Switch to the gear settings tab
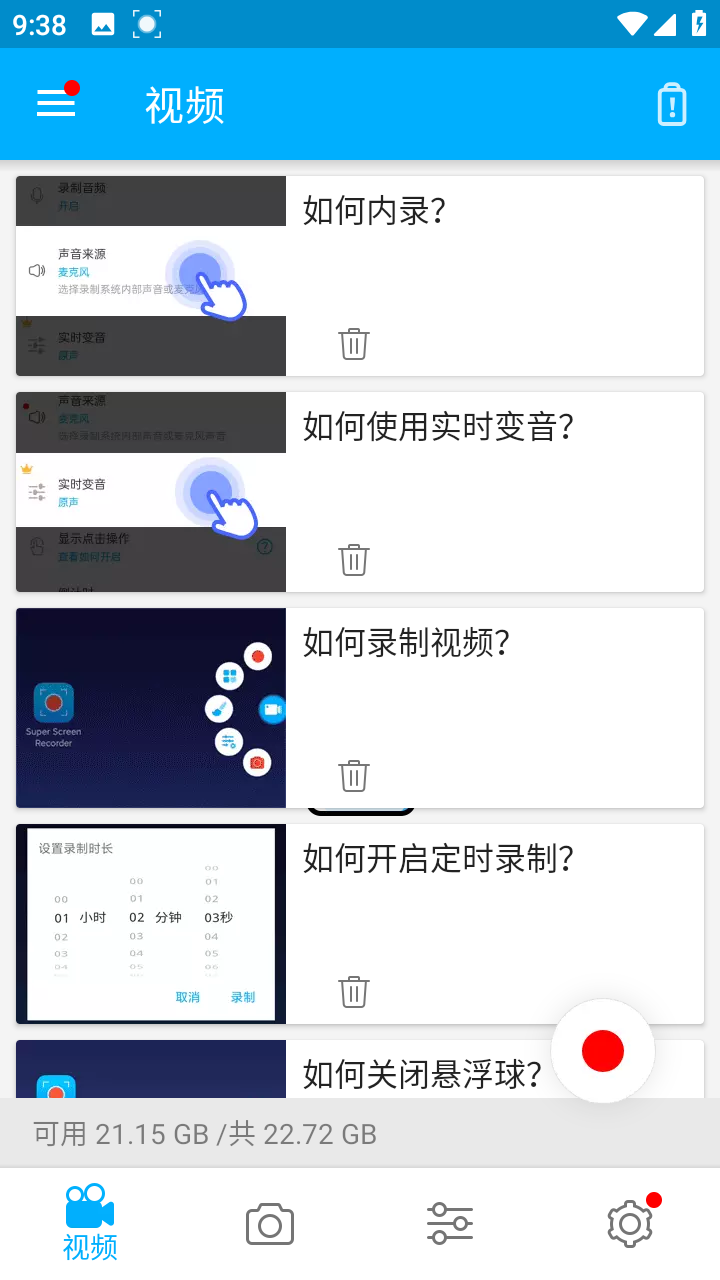This screenshot has width=720, height=1280. pos(630,1224)
